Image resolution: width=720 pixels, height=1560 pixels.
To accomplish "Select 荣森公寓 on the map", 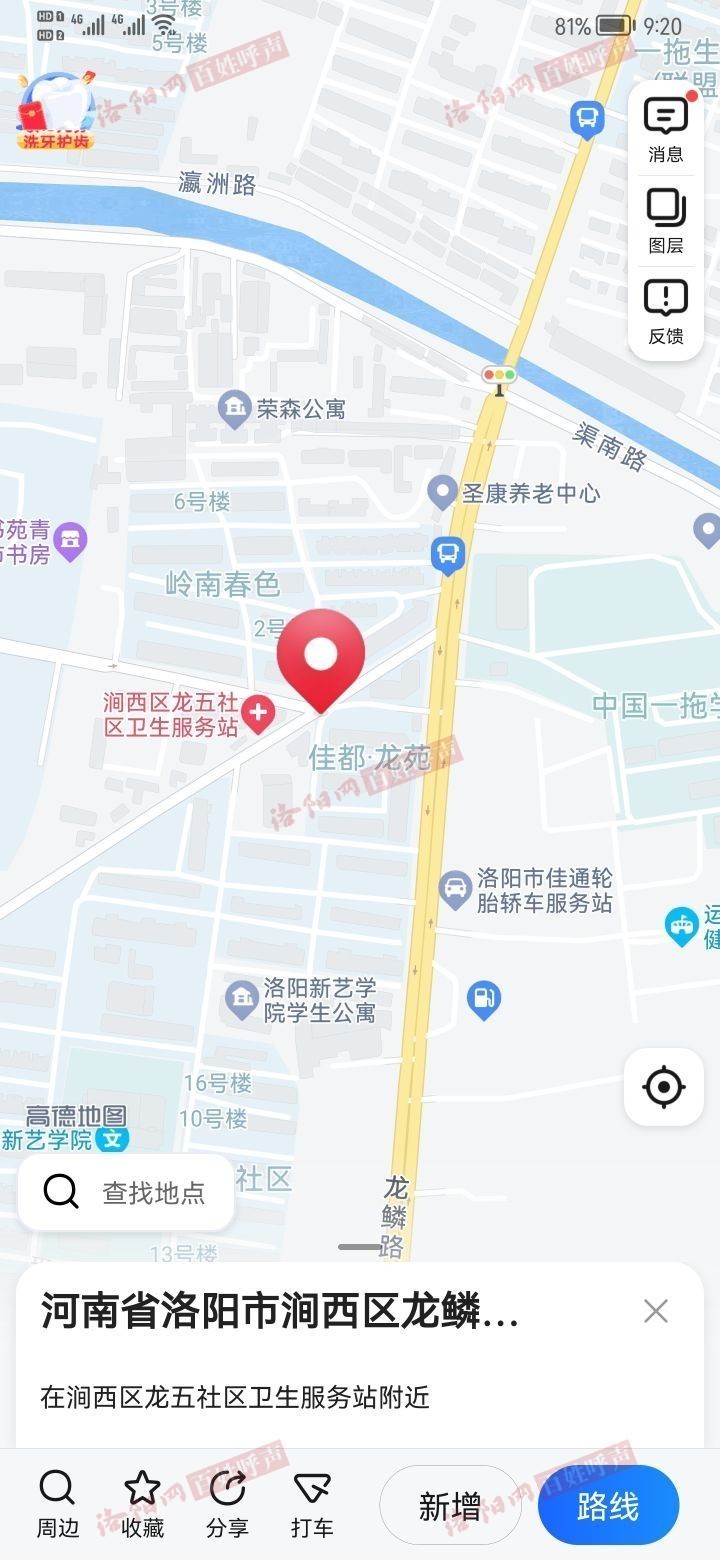I will point(235,408).
